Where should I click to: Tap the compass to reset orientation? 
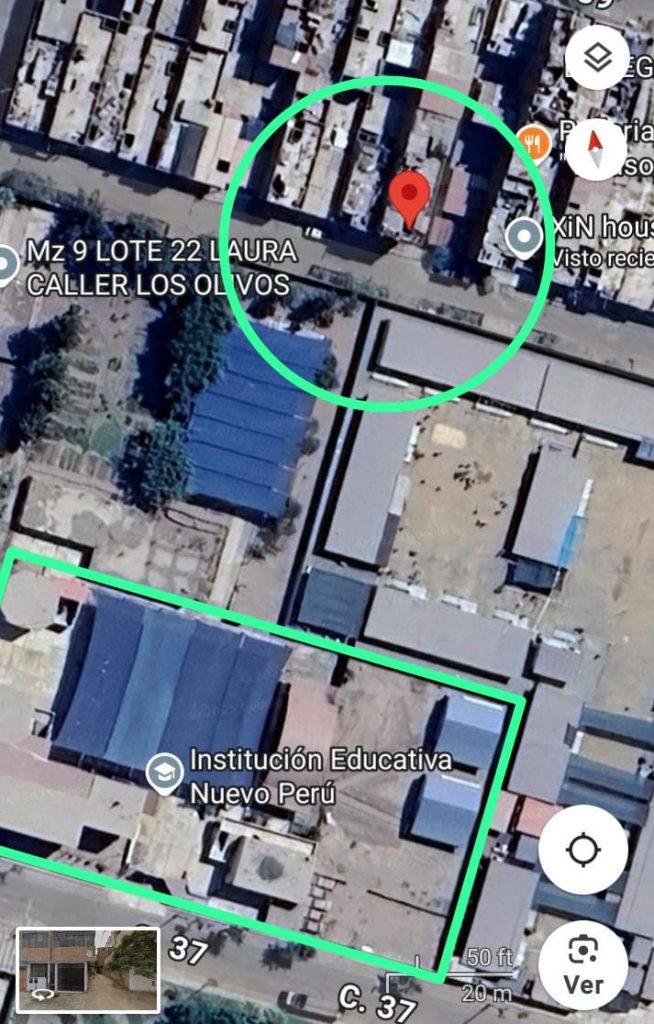[x=597, y=149]
